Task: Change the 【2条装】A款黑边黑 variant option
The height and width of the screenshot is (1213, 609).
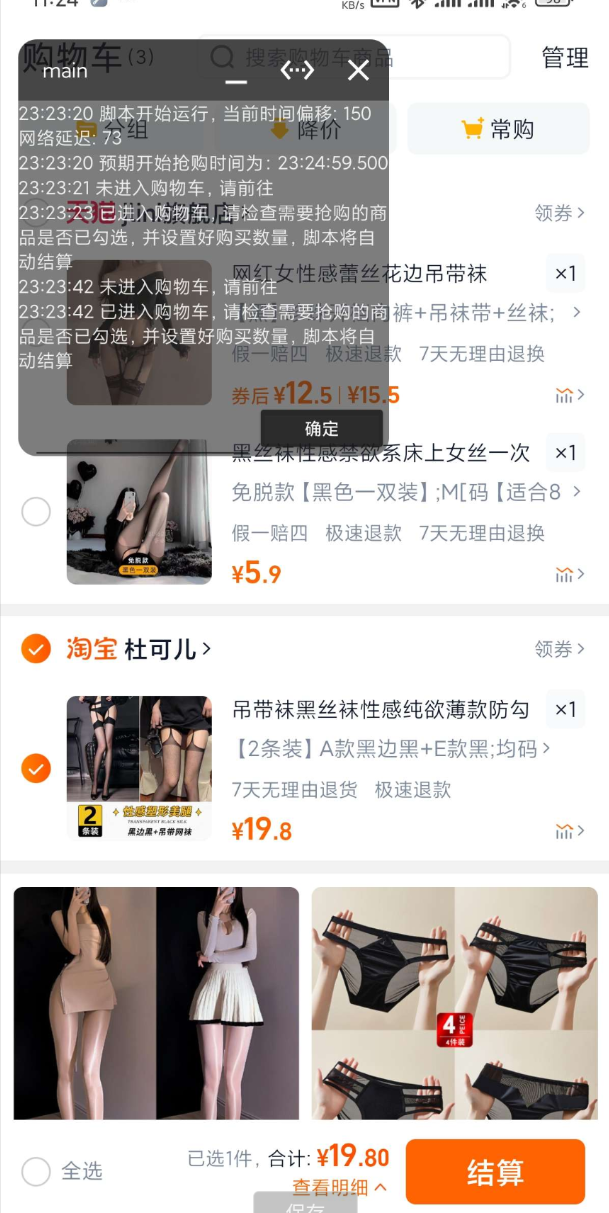Action: tap(391, 749)
